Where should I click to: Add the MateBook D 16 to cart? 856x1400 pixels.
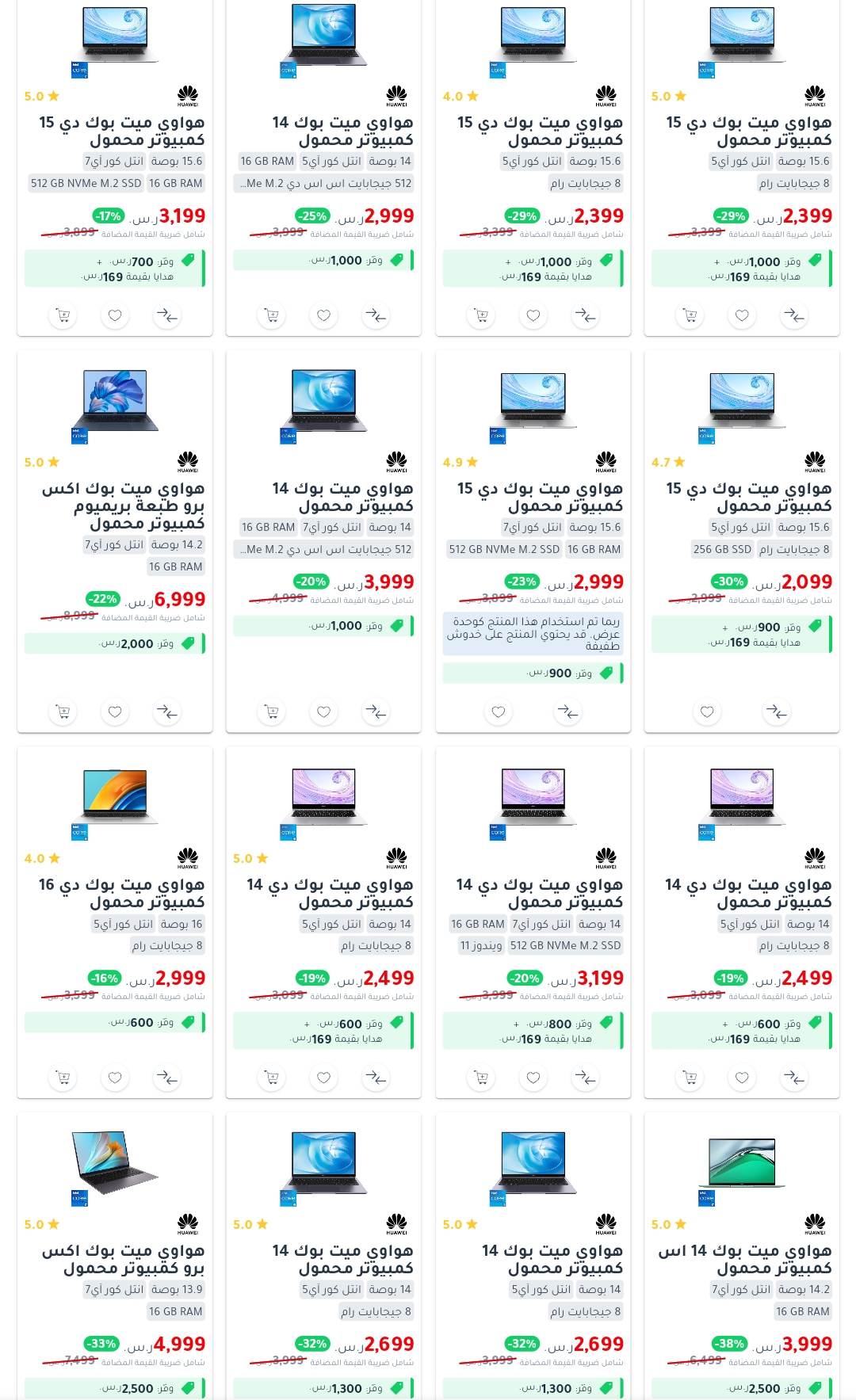tap(63, 1078)
